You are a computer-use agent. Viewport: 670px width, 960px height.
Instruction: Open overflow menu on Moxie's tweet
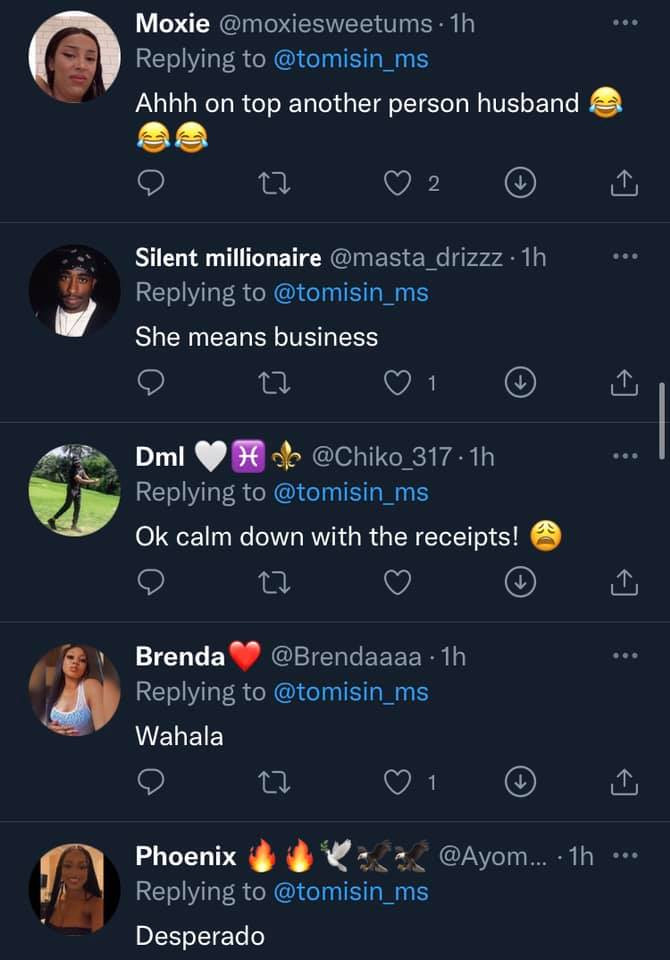coord(624,21)
